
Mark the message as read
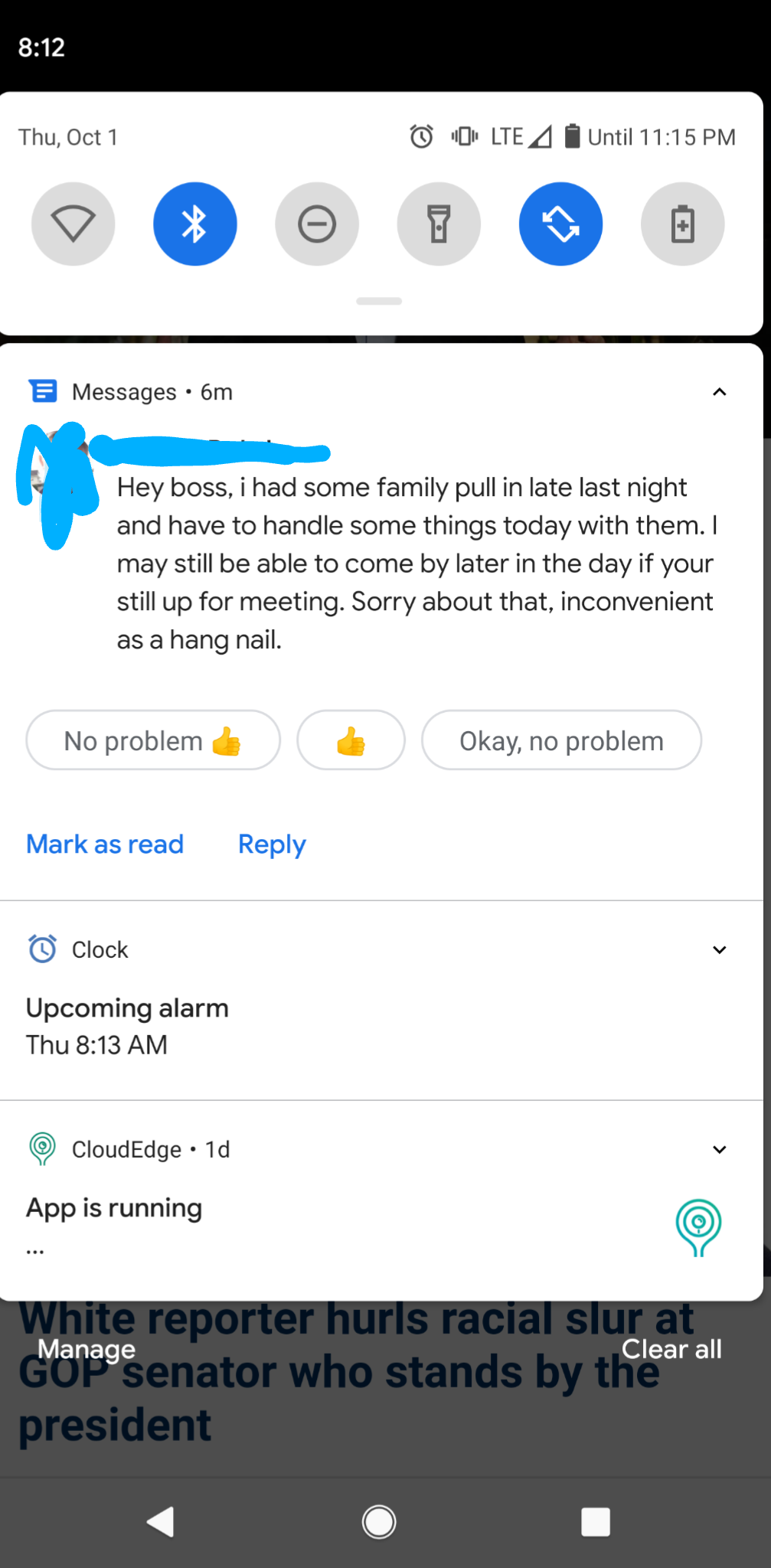[x=105, y=844]
